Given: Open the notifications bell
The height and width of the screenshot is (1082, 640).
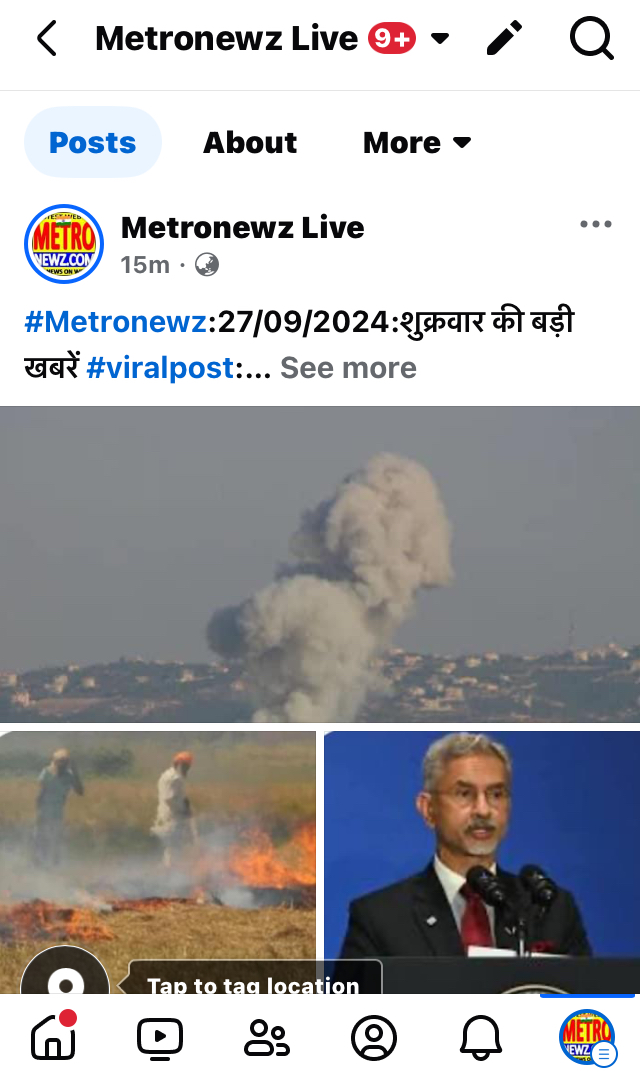Looking at the screenshot, I should point(481,1039).
